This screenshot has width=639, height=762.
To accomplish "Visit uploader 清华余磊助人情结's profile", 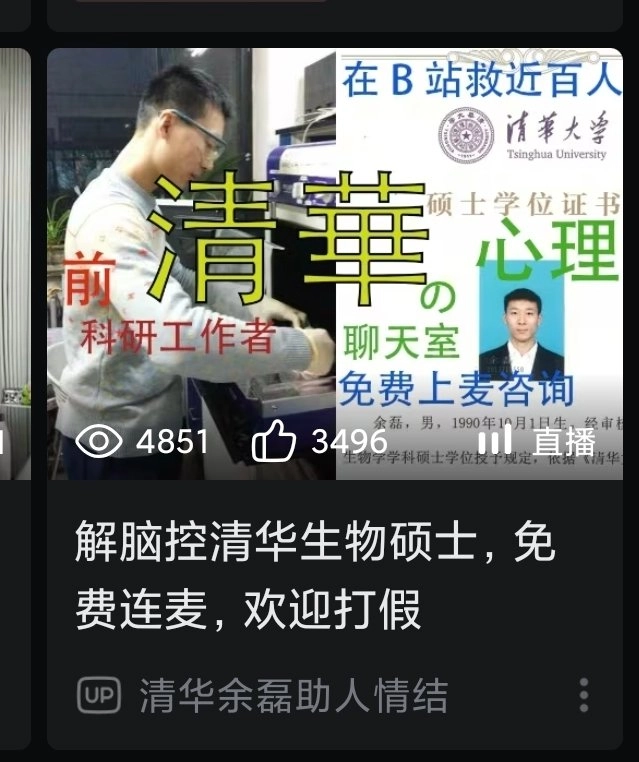I will point(292,696).
